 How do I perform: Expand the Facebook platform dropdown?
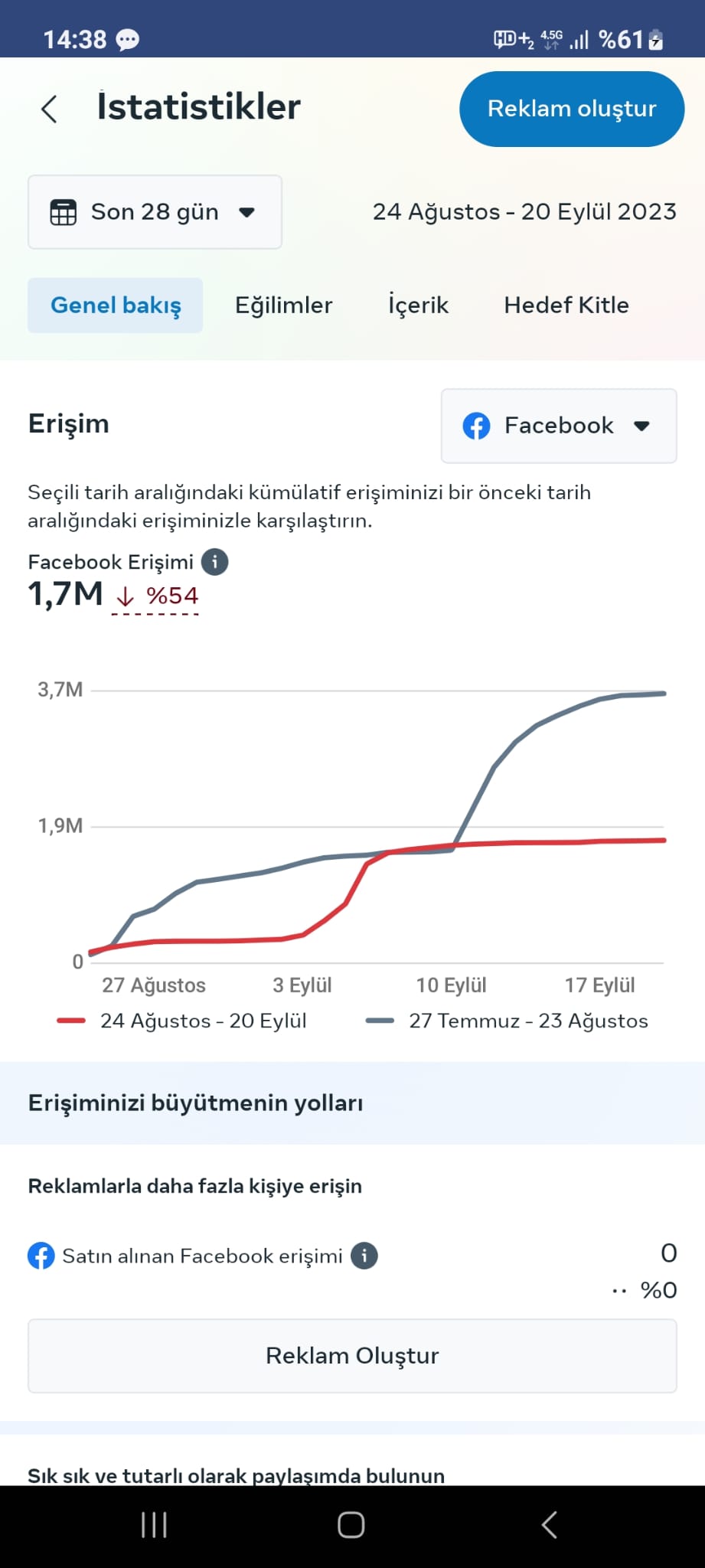point(559,426)
